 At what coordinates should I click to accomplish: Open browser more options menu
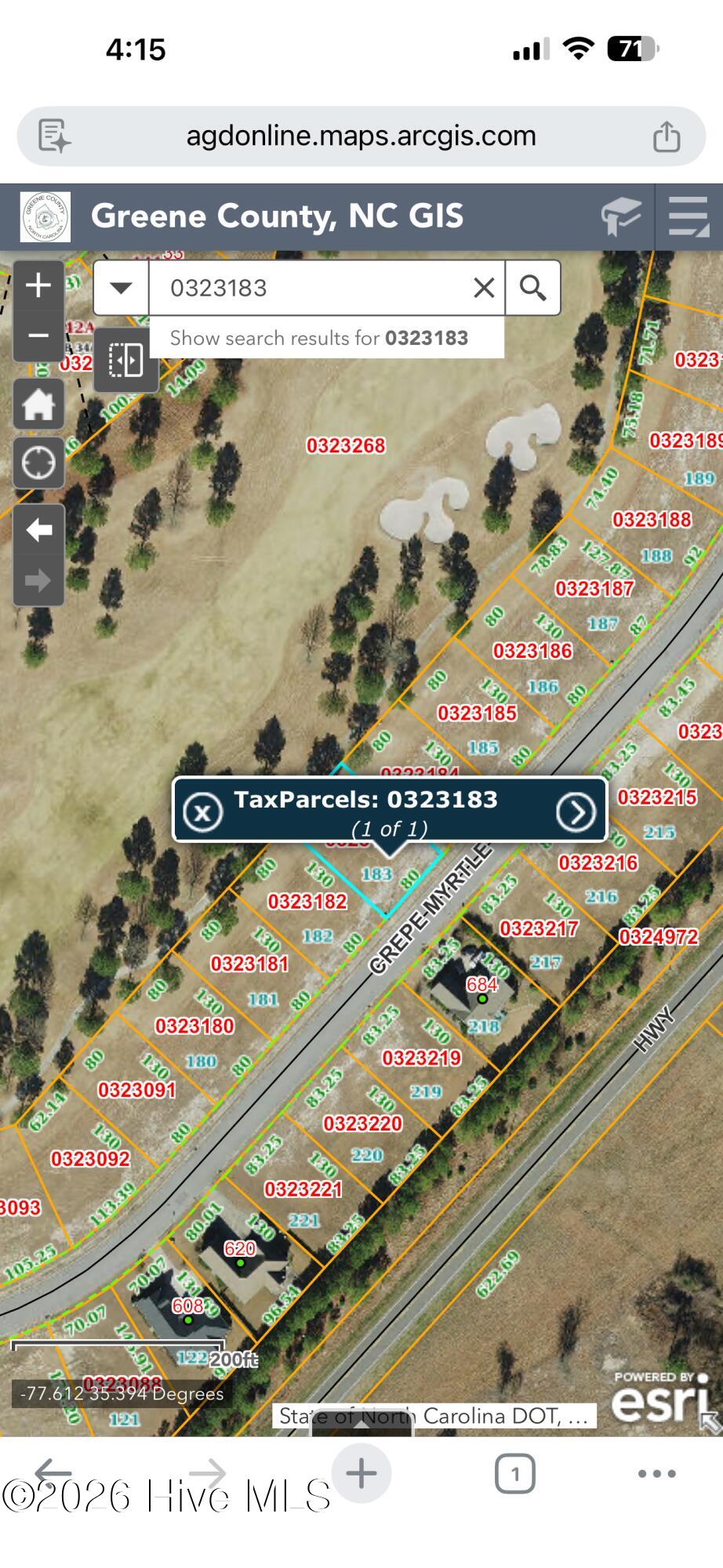pyautogui.click(x=656, y=1474)
